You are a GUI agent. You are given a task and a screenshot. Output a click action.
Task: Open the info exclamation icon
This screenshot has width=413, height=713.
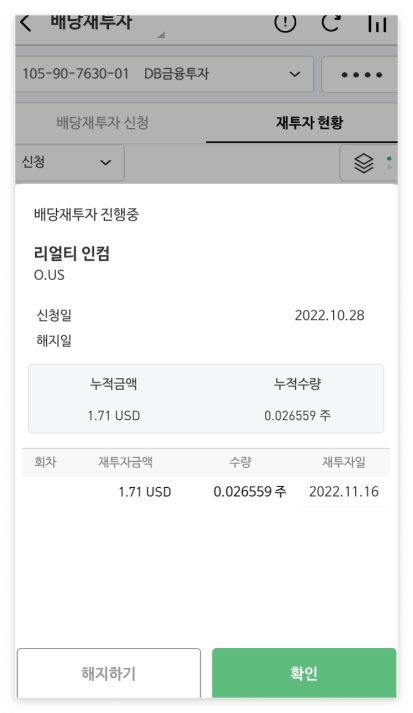pos(285,23)
